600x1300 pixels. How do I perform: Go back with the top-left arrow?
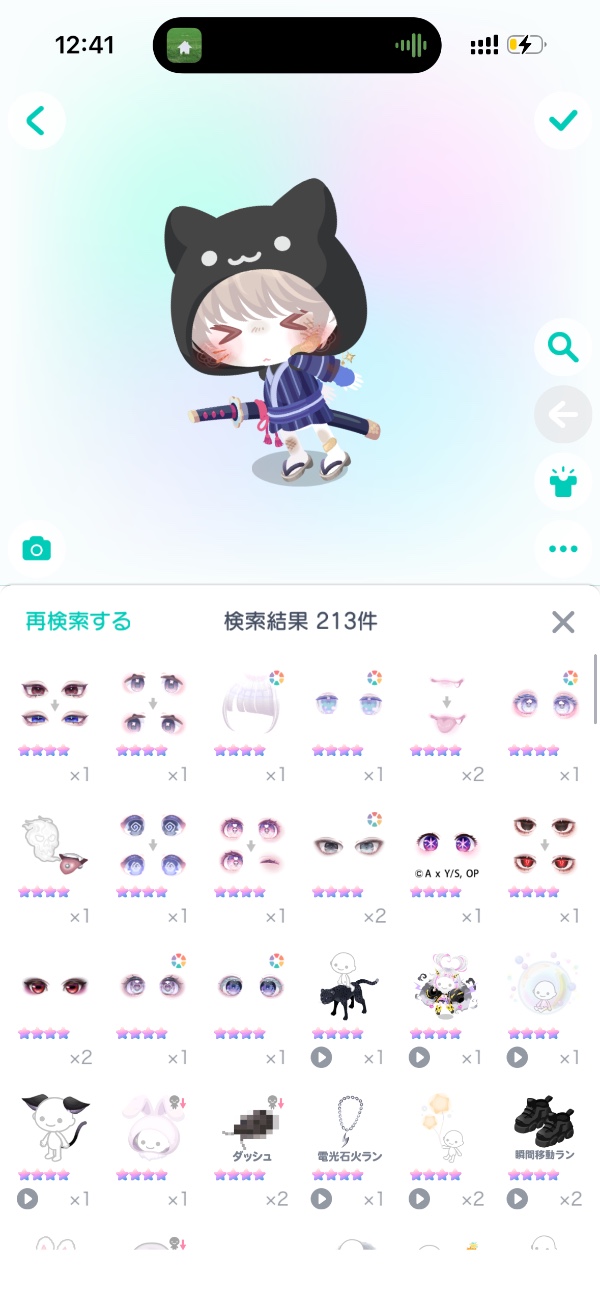[36, 121]
